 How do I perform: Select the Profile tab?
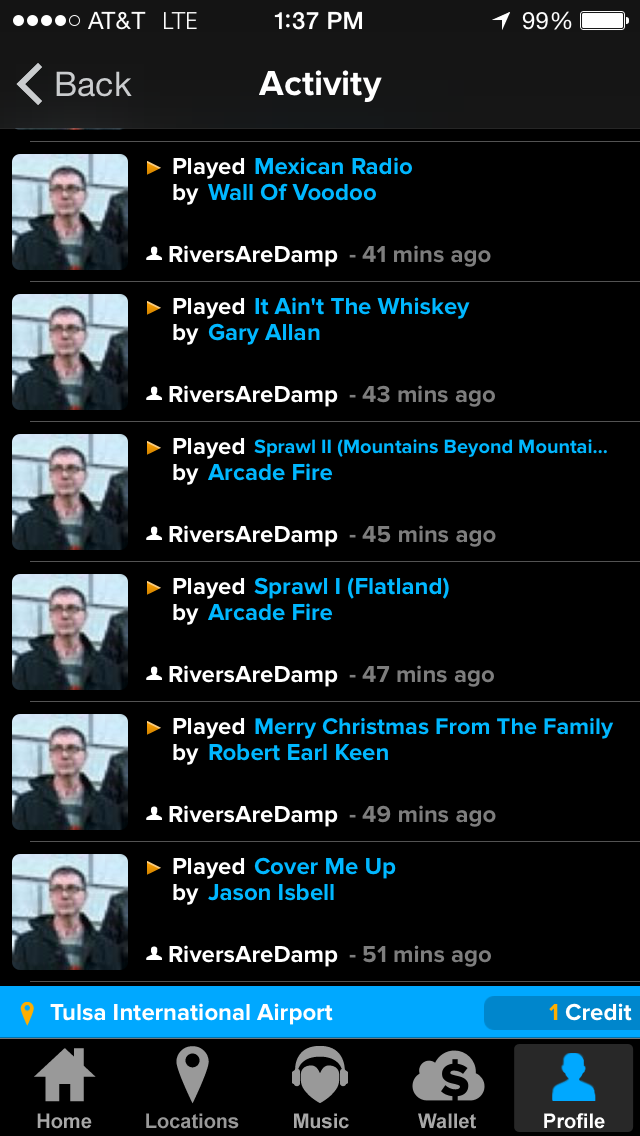pos(573,1088)
